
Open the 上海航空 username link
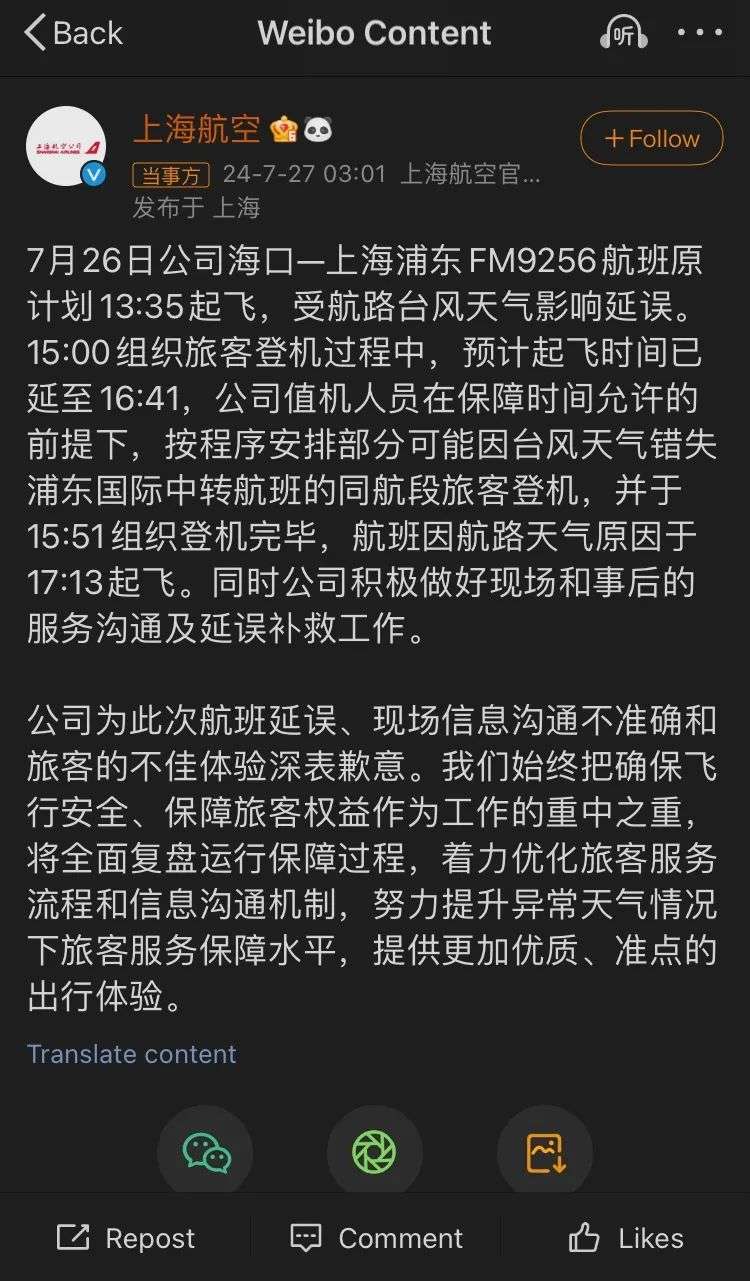[196, 129]
